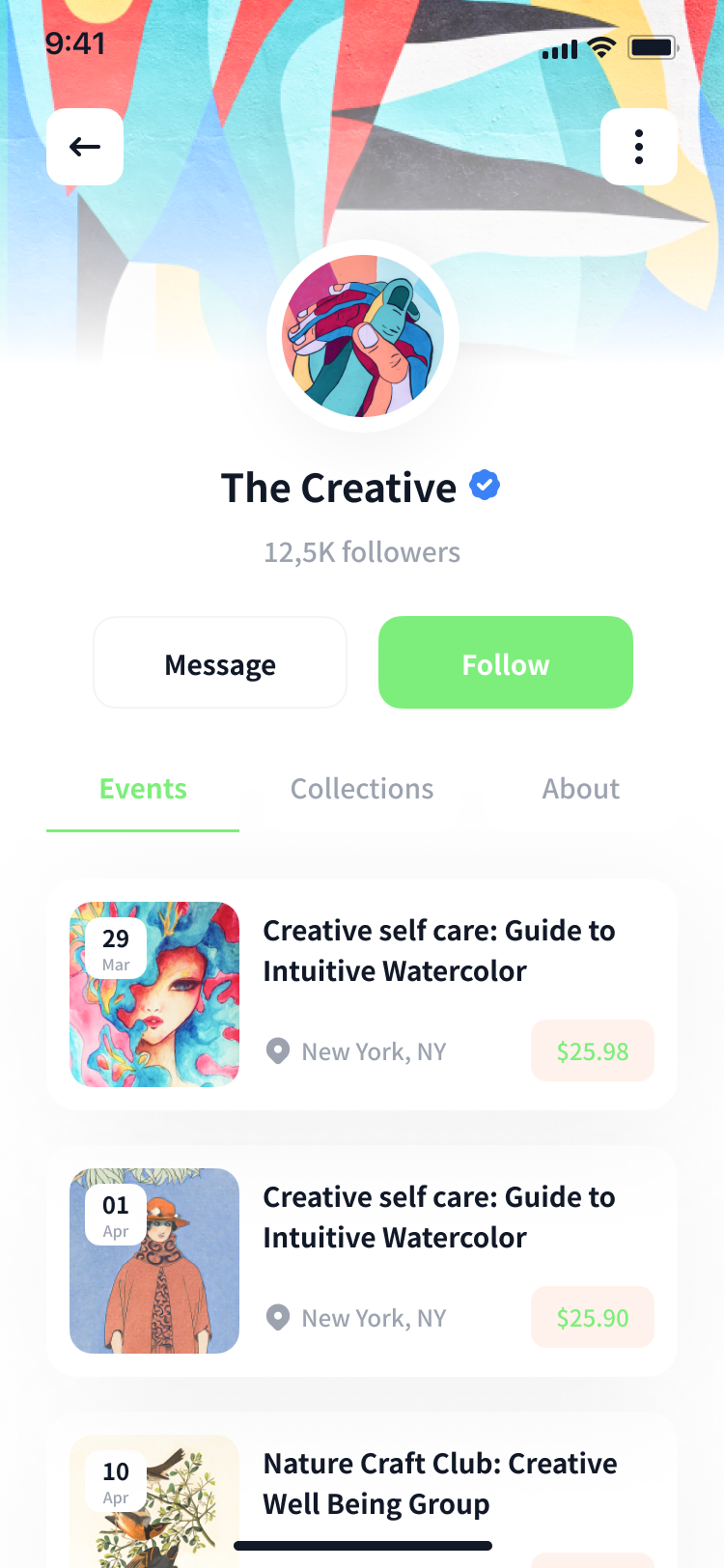Open the 29 Mar watercolor event
Image resolution: width=724 pixels, height=1568 pixels.
click(x=439, y=951)
